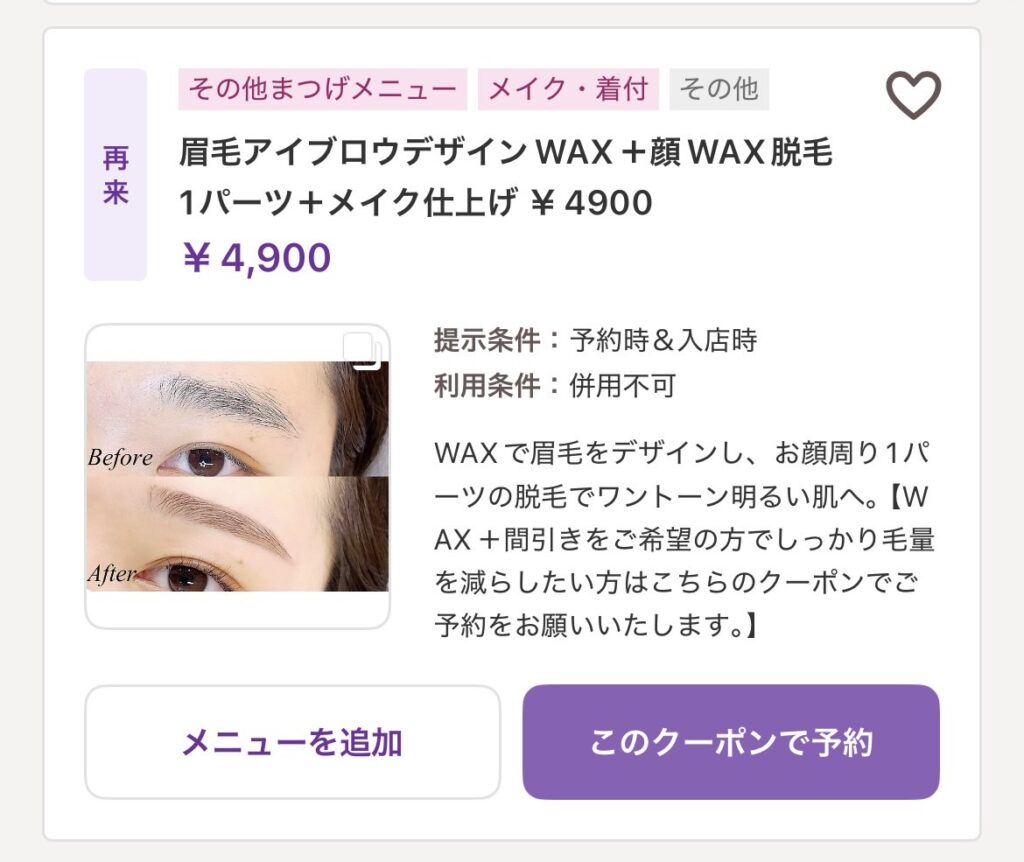Viewport: 1024px width, 862px height.
Task: Open the before/after eyebrow photo
Action: click(x=237, y=476)
